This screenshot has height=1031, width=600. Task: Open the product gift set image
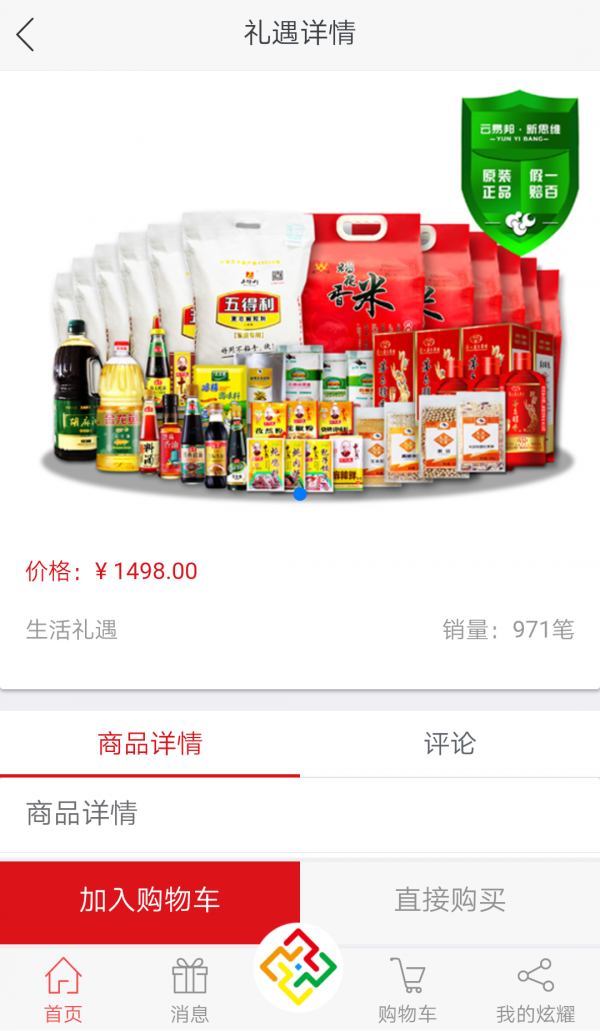[300, 340]
